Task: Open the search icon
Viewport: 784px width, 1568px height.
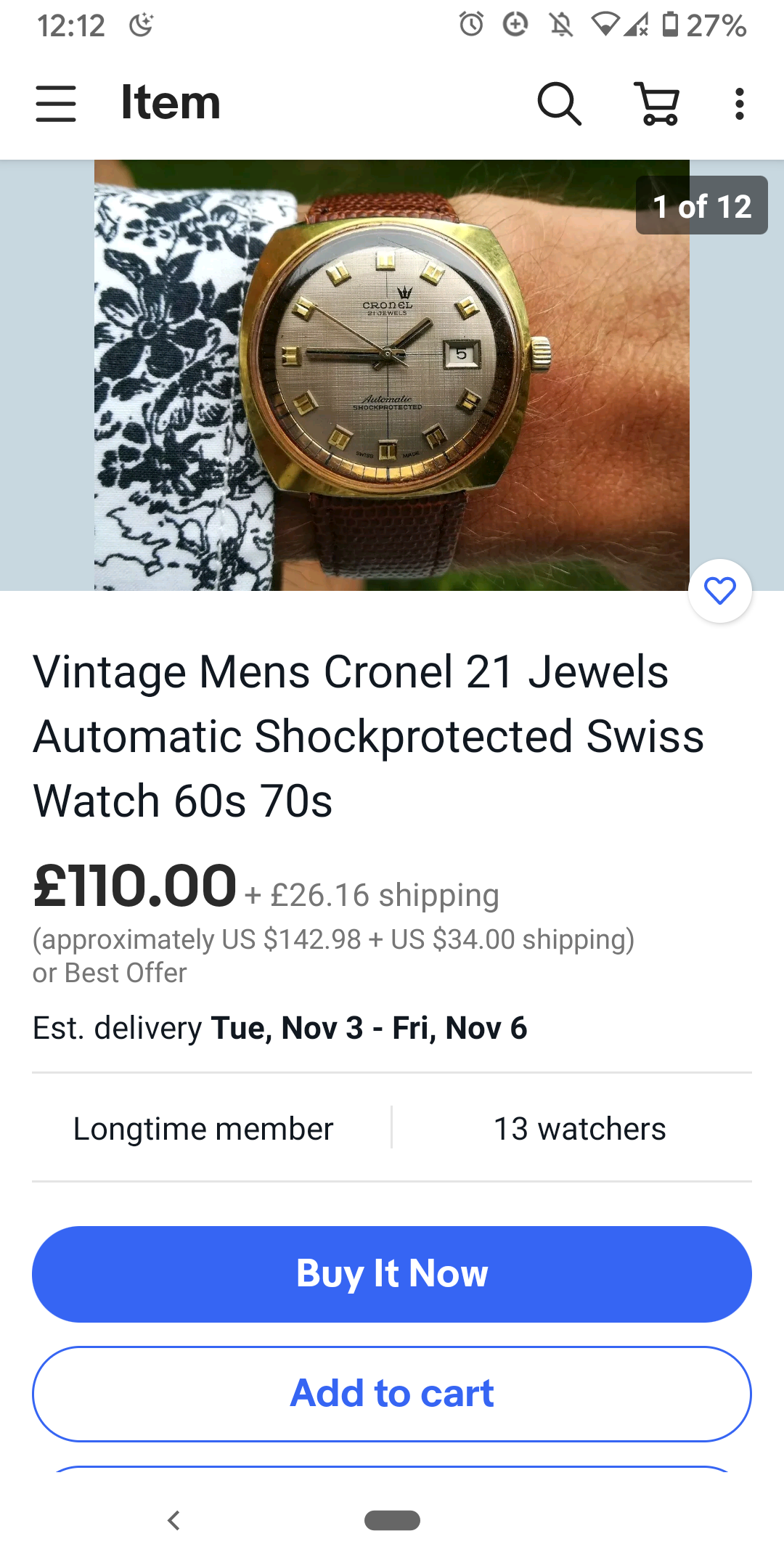Action: pyautogui.click(x=559, y=104)
